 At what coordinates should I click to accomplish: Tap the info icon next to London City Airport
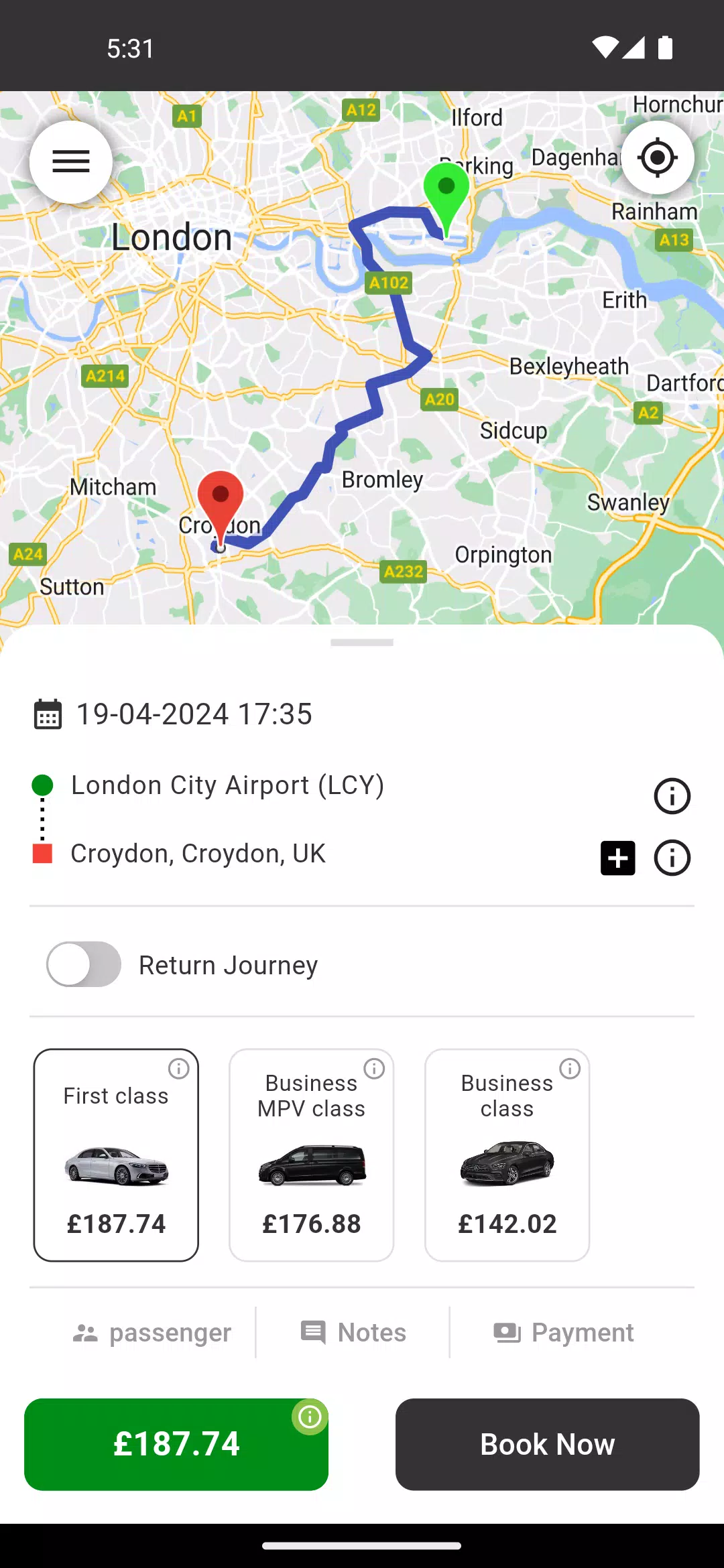(x=672, y=796)
